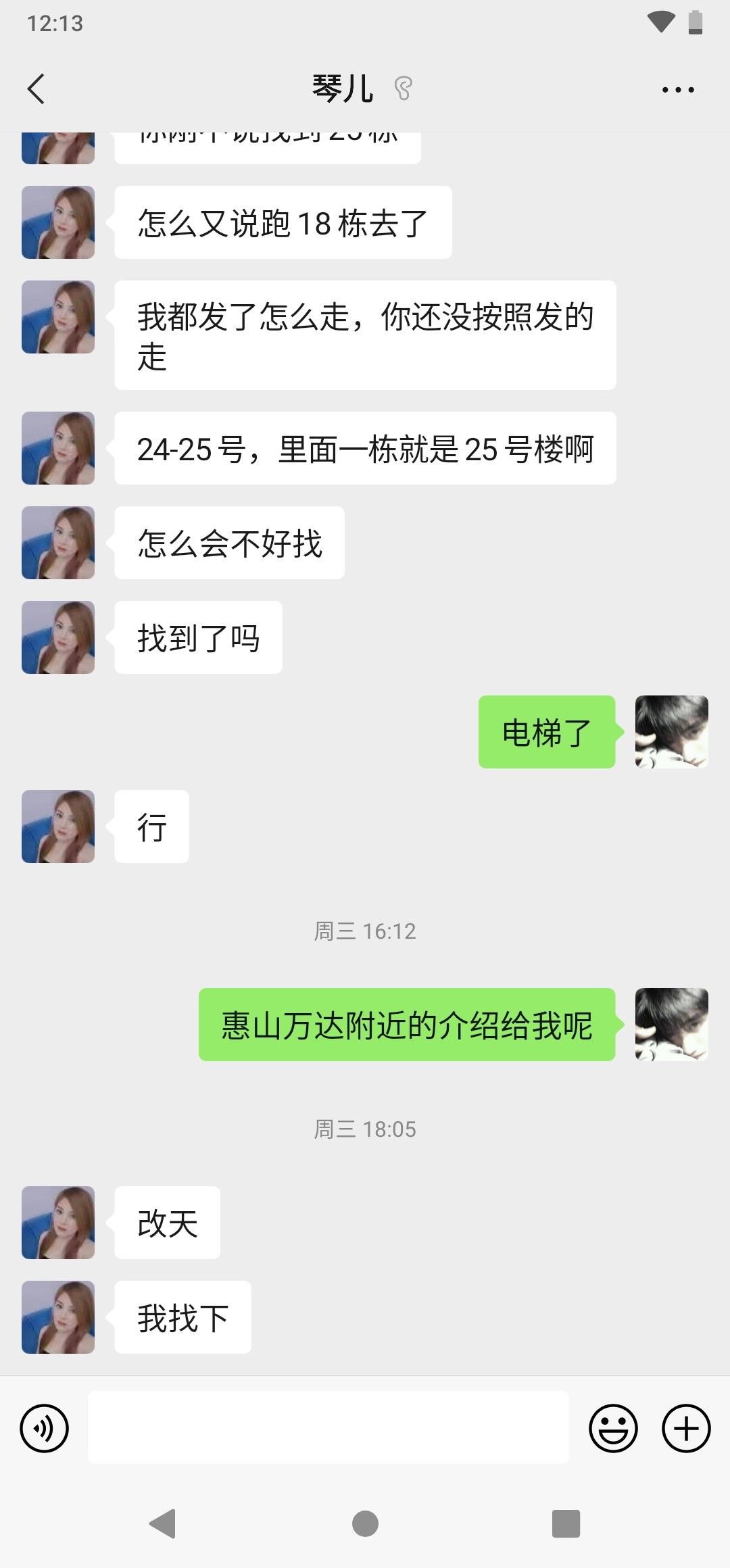Tap the 我找下 message bubble
730x1568 pixels.
(x=182, y=1316)
